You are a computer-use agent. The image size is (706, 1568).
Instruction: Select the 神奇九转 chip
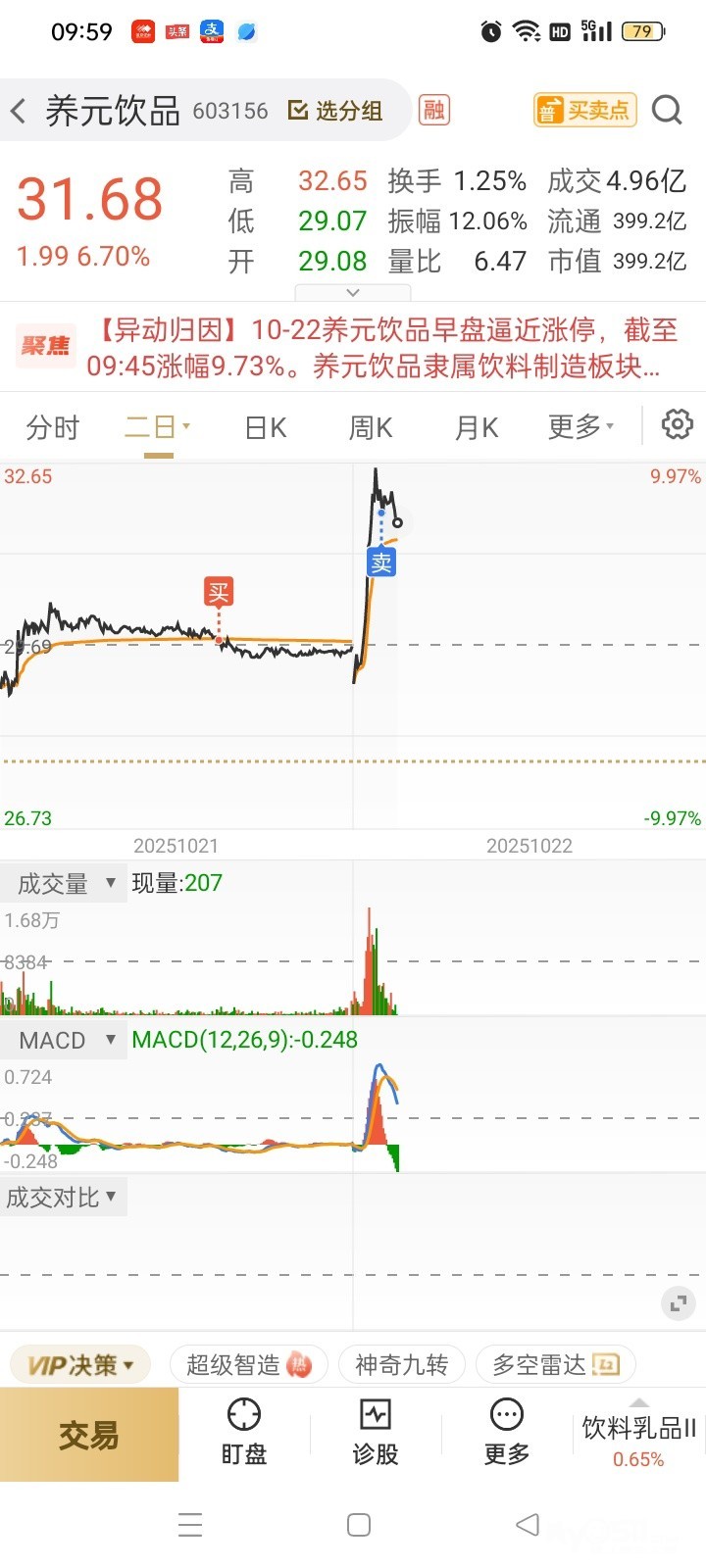tap(402, 1364)
